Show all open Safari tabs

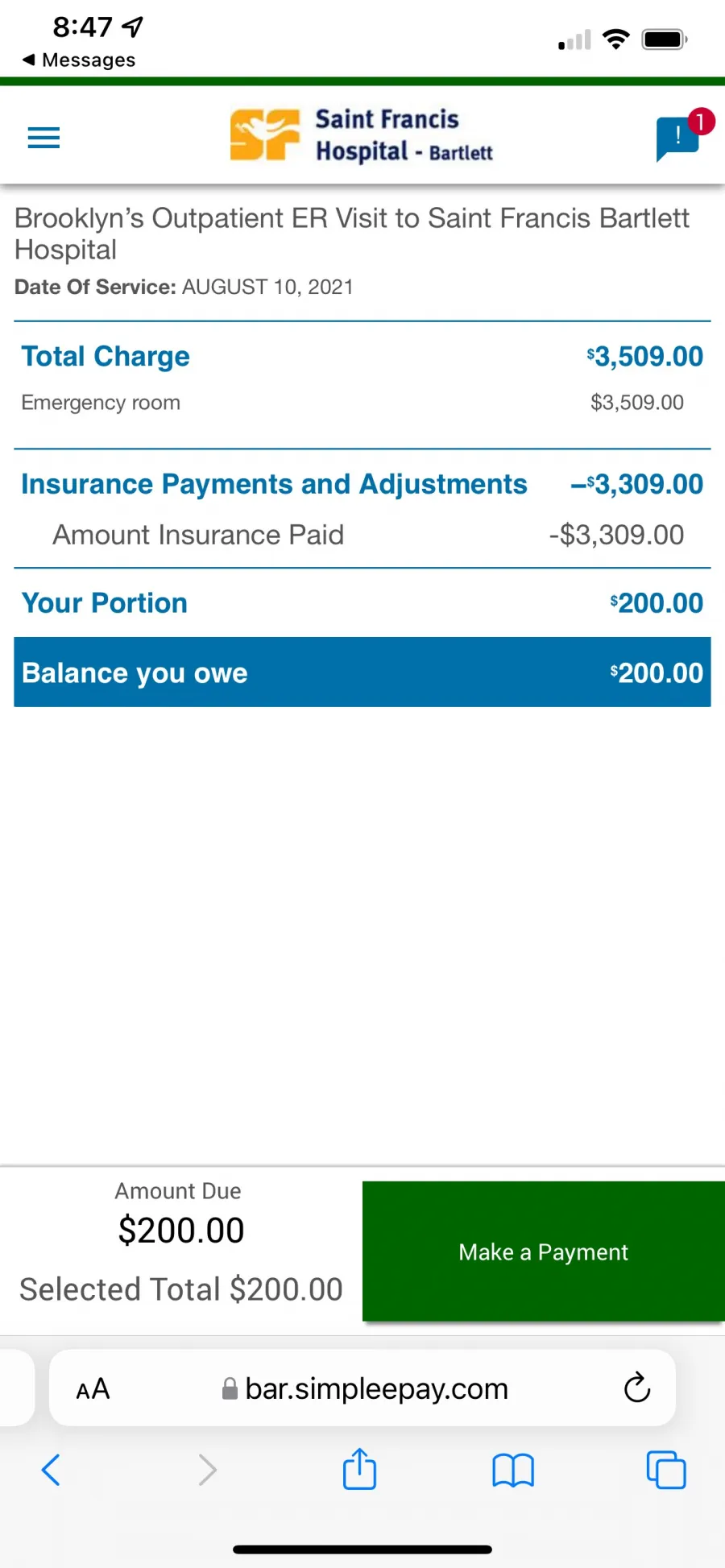pos(666,1470)
